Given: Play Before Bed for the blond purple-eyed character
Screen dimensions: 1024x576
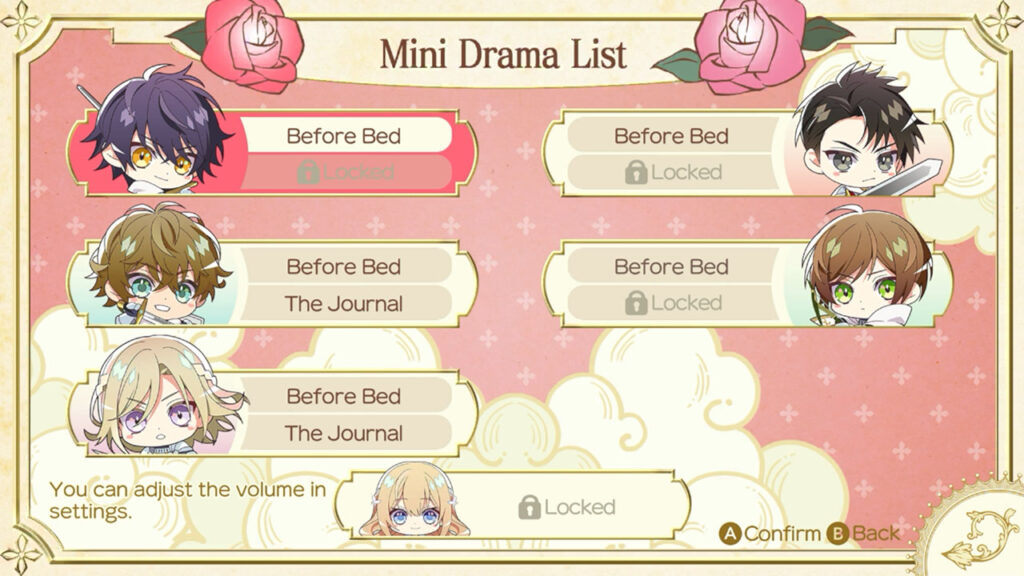Looking at the screenshot, I should coord(343,396).
